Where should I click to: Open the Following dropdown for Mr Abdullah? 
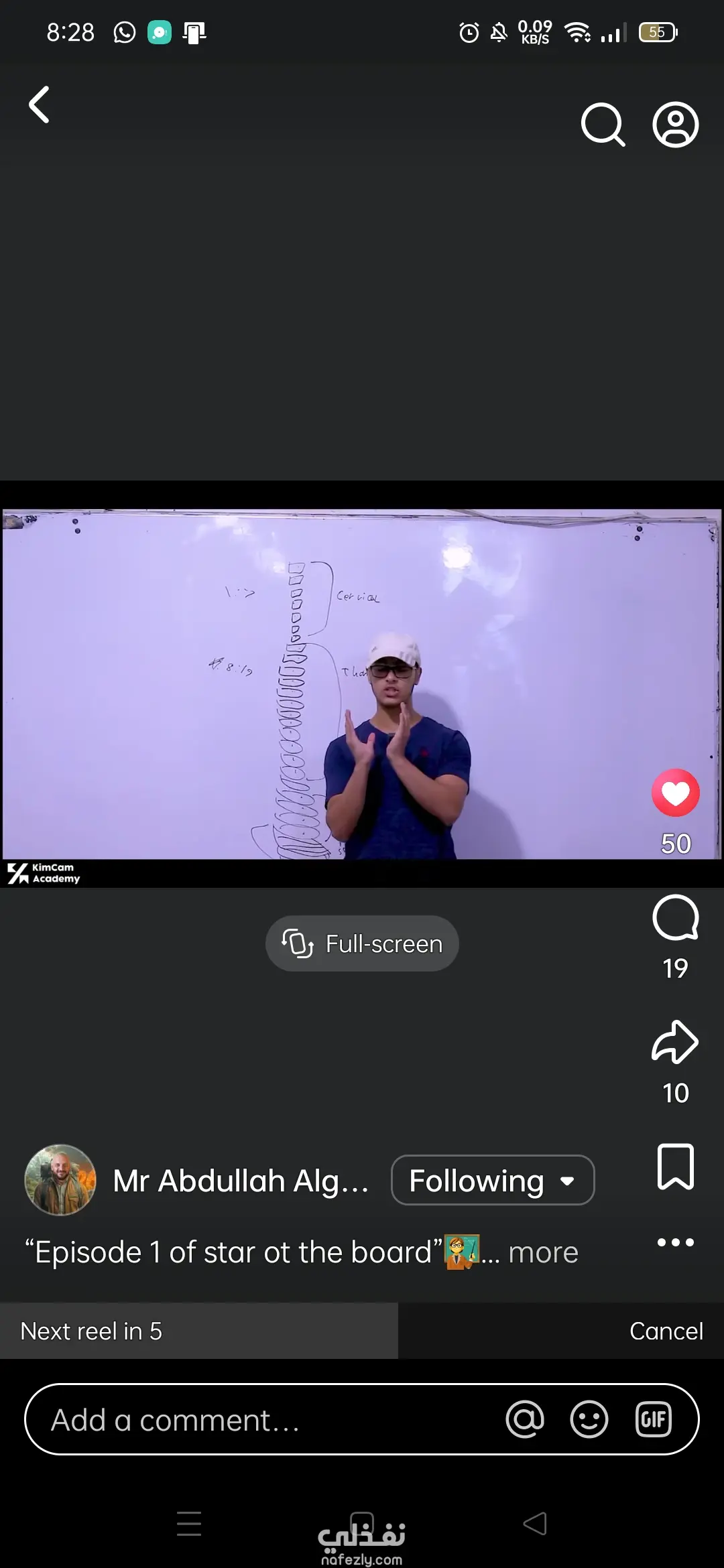(x=492, y=1180)
